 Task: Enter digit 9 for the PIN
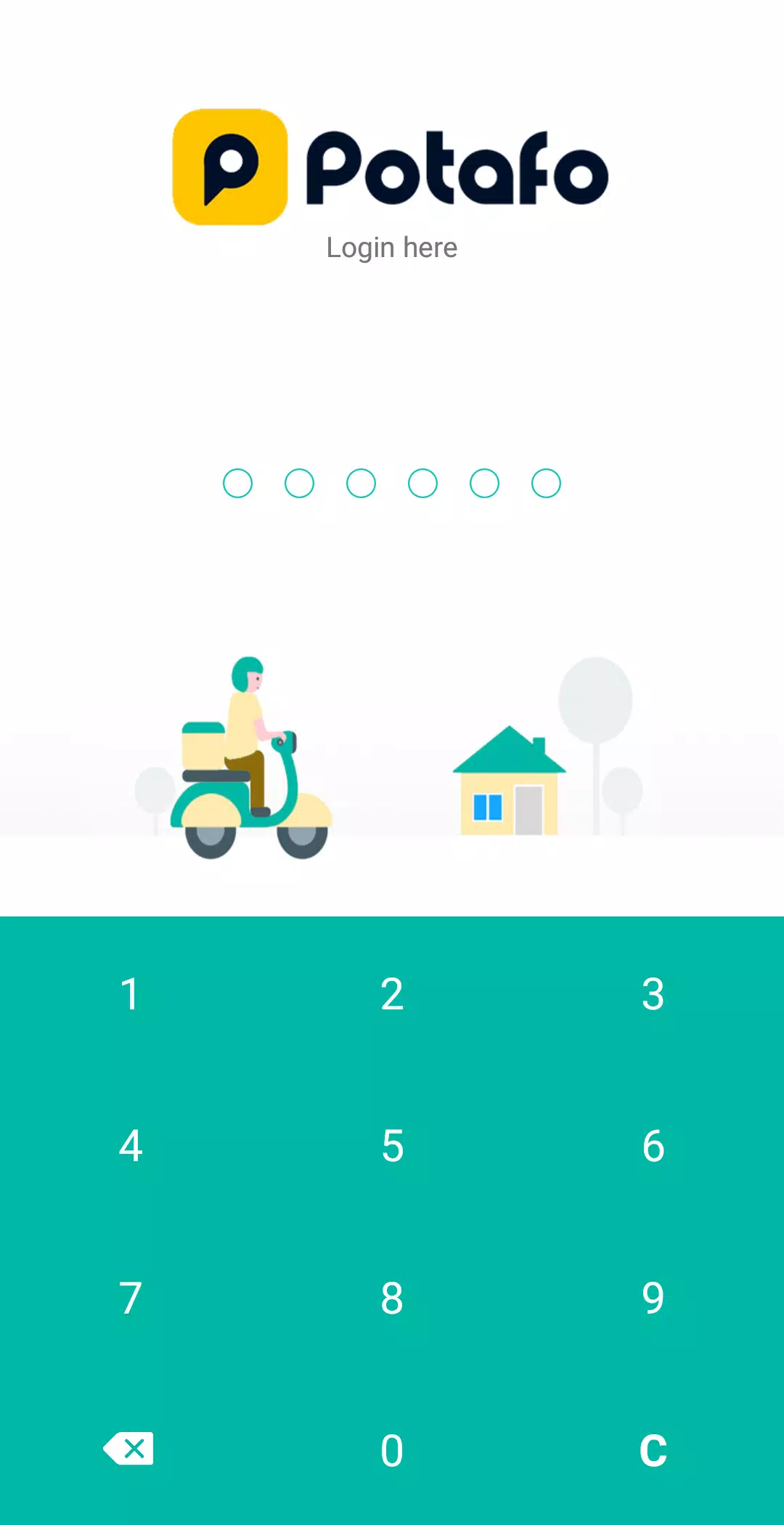click(x=653, y=1298)
